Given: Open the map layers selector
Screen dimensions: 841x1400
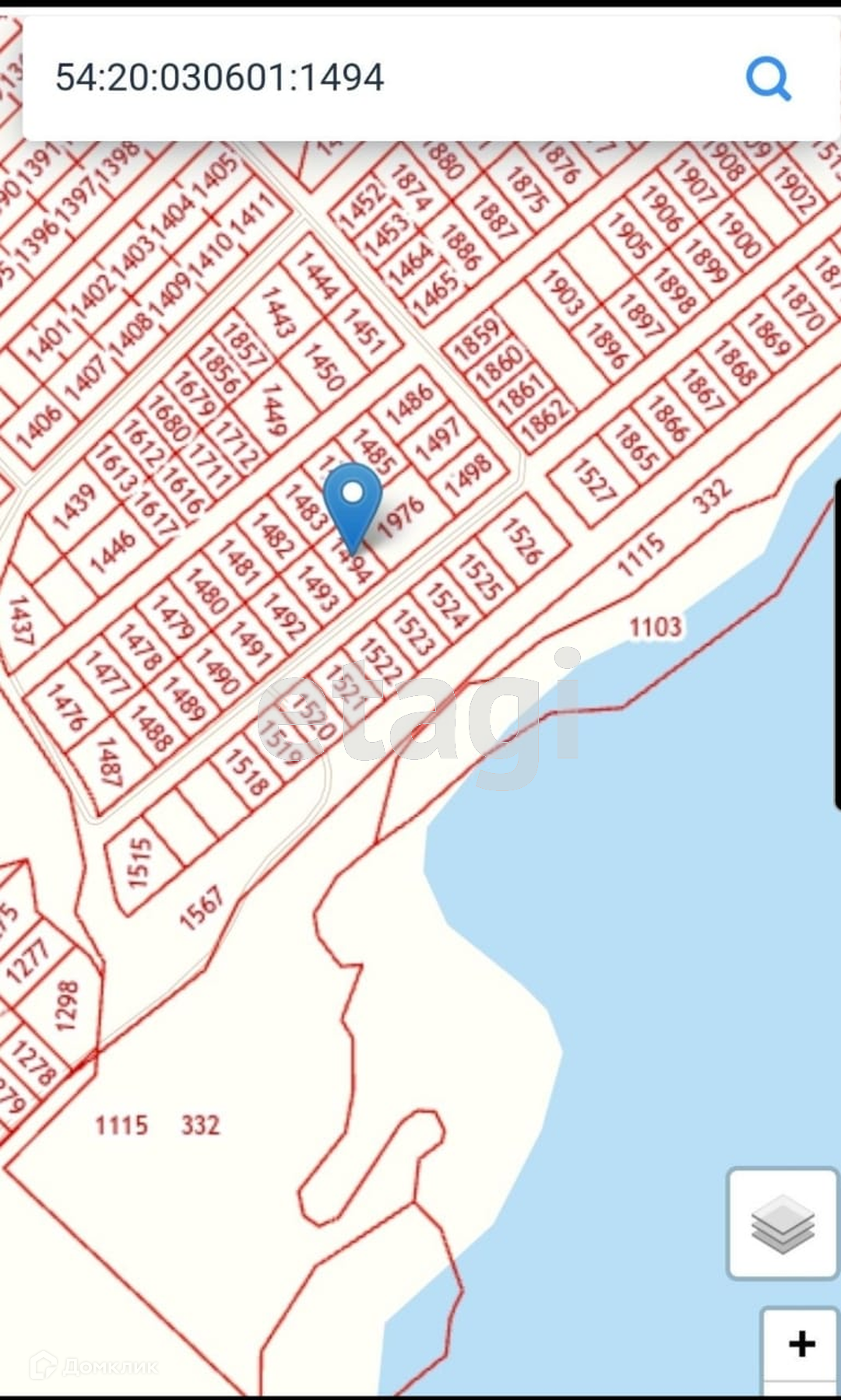Looking at the screenshot, I should 783,1223.
